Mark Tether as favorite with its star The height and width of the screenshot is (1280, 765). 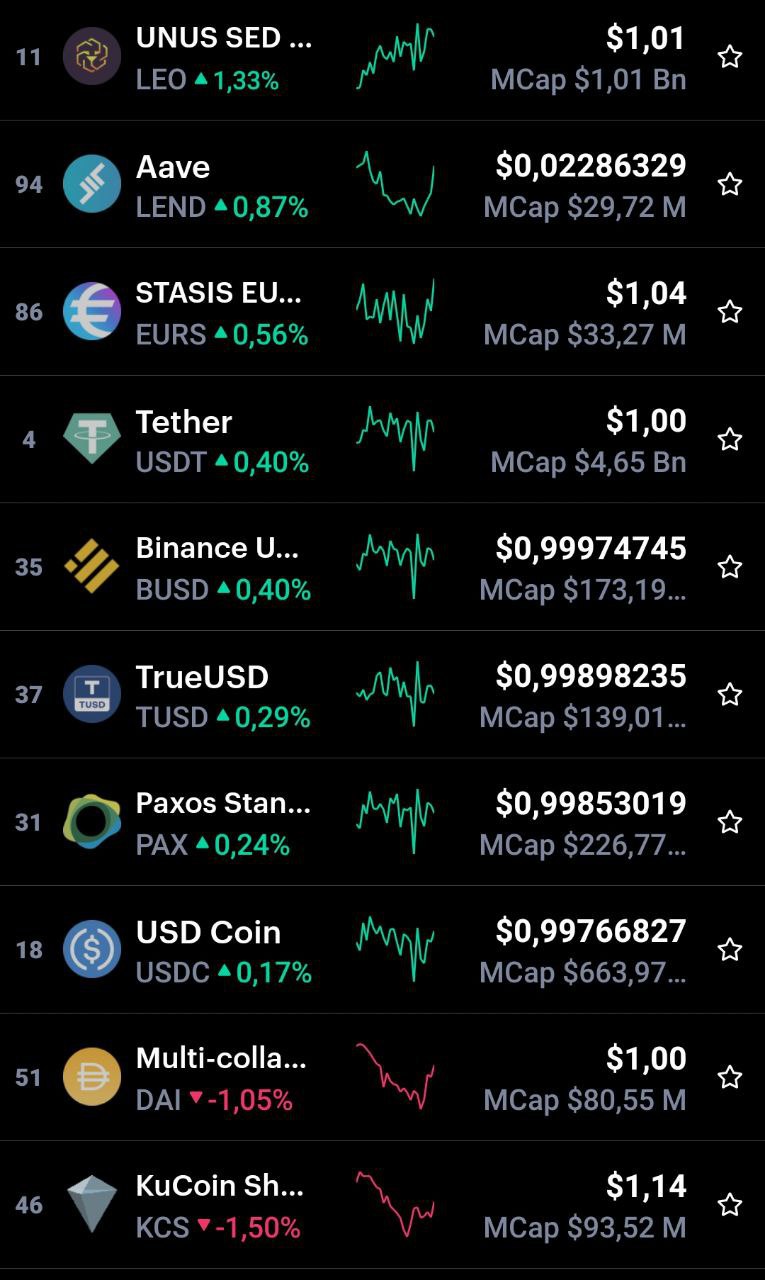pos(730,439)
